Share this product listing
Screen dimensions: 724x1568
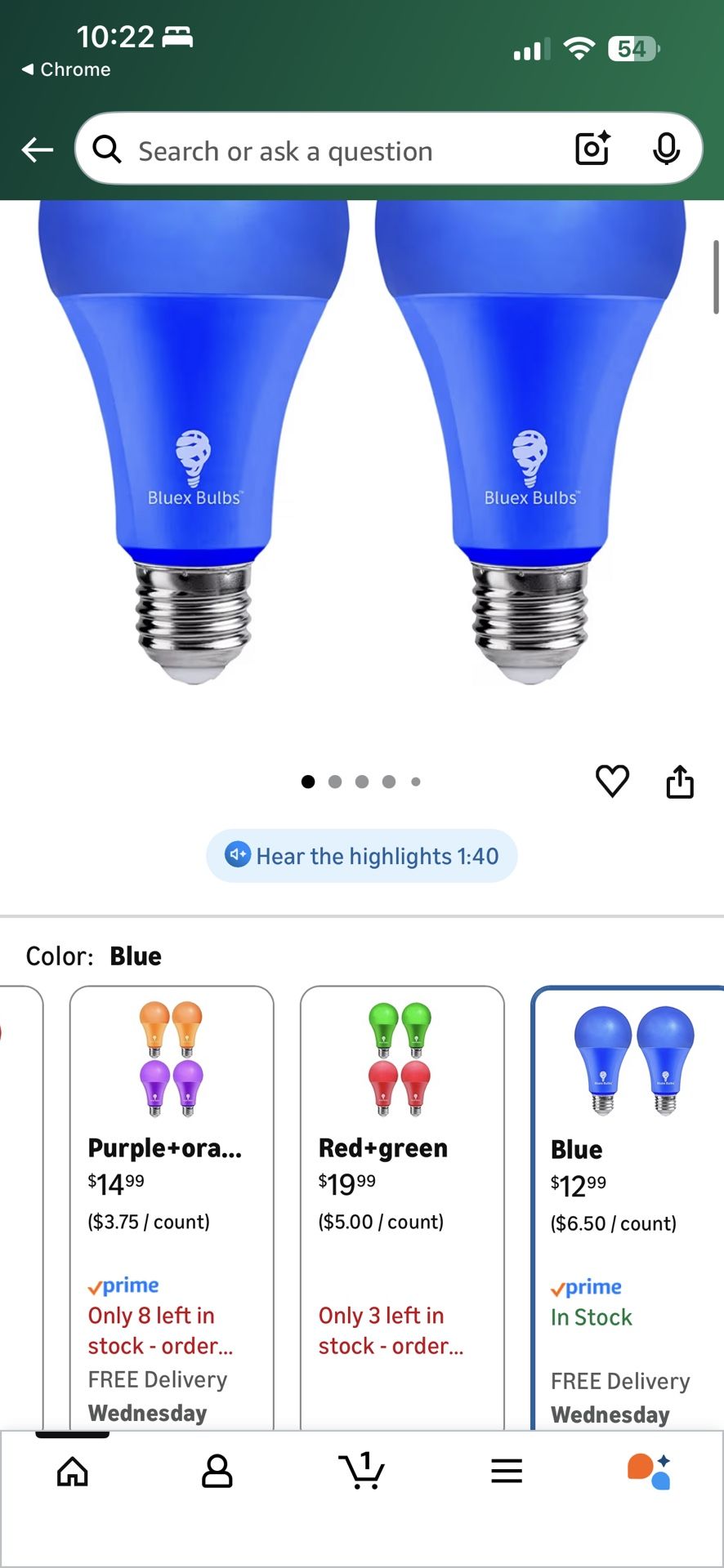point(679,781)
